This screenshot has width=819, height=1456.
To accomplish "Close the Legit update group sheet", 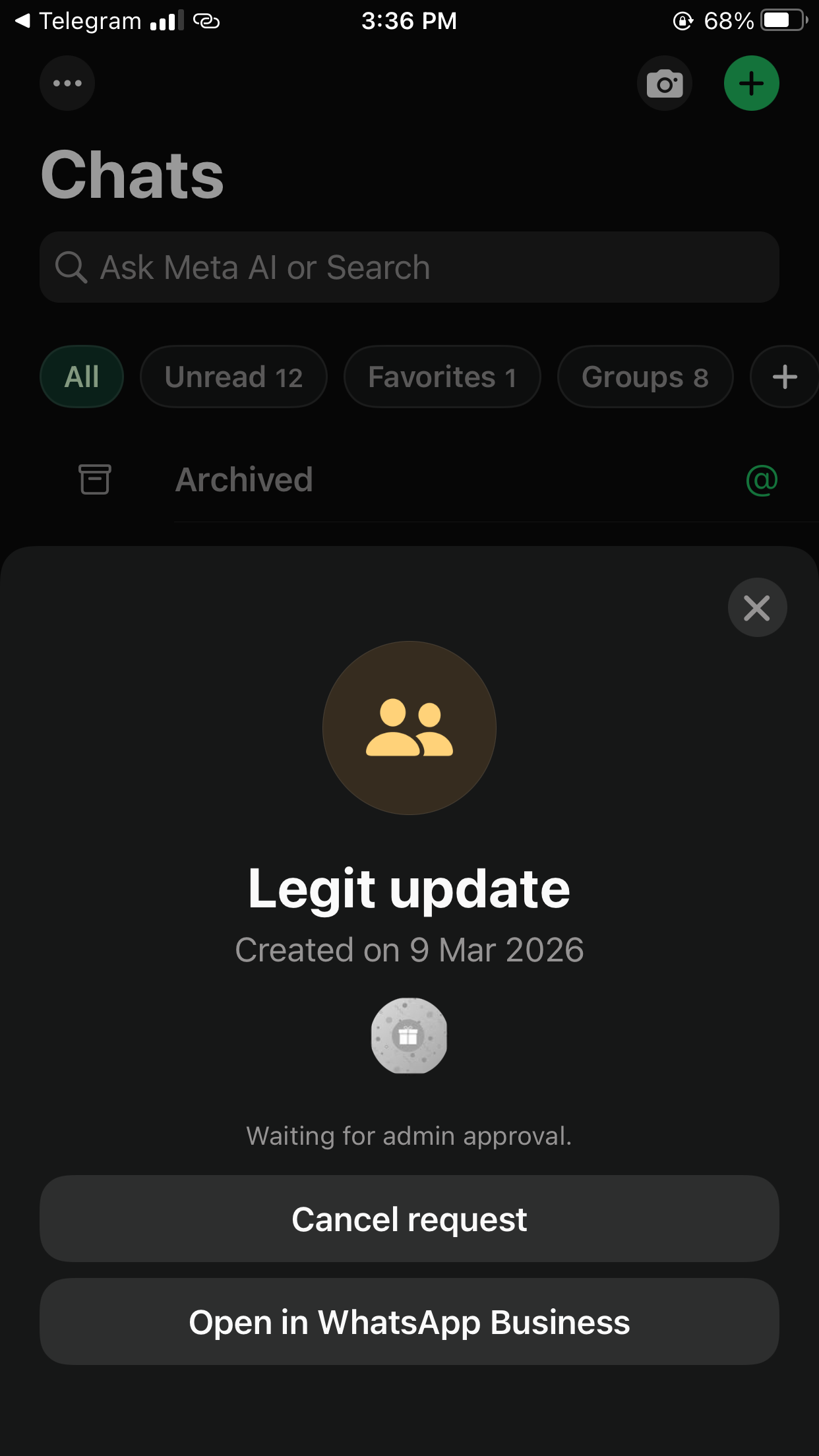I will click(x=757, y=607).
